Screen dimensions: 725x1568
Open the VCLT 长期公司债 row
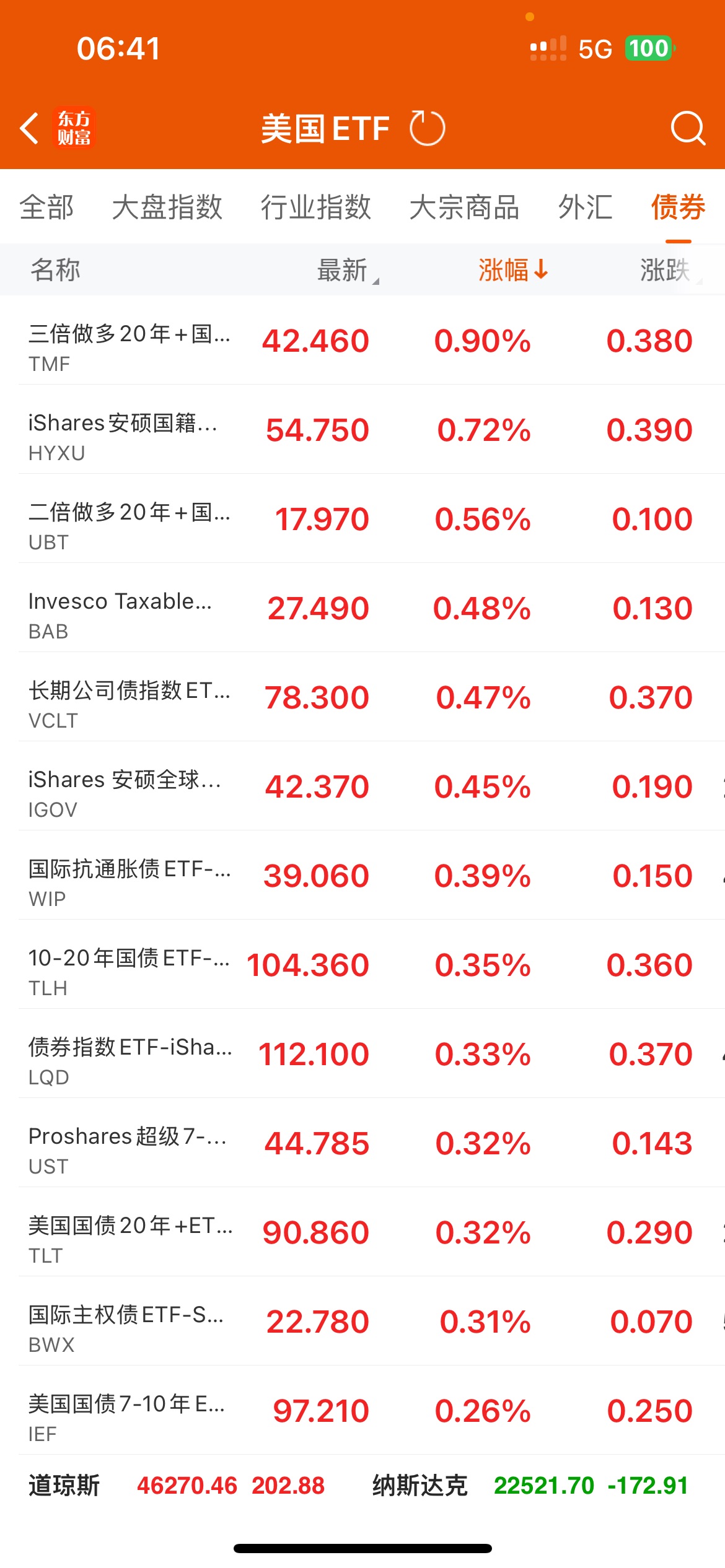pos(362,697)
